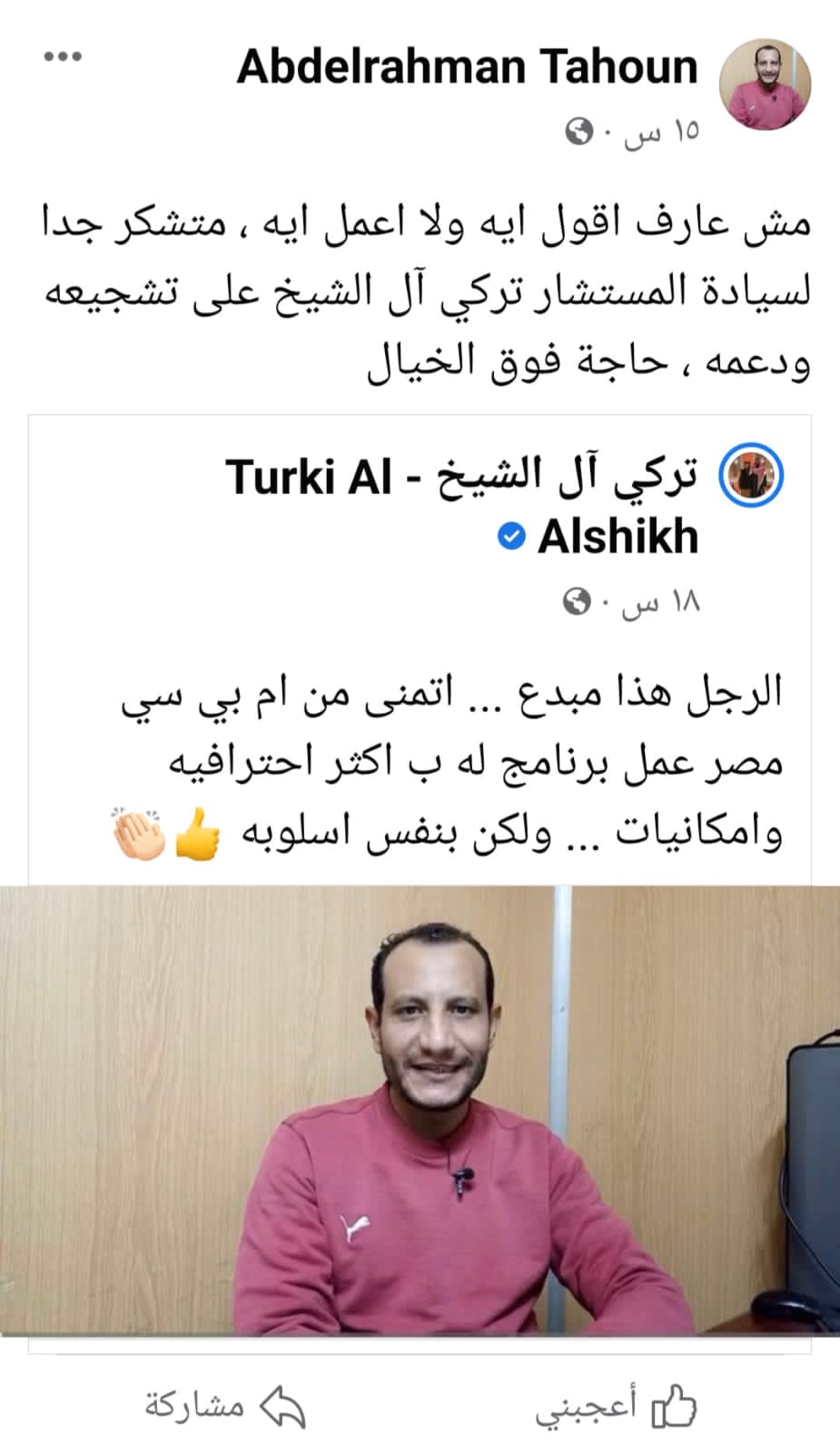Open the post's three-dot options menu
840x1453 pixels.
click(x=63, y=57)
